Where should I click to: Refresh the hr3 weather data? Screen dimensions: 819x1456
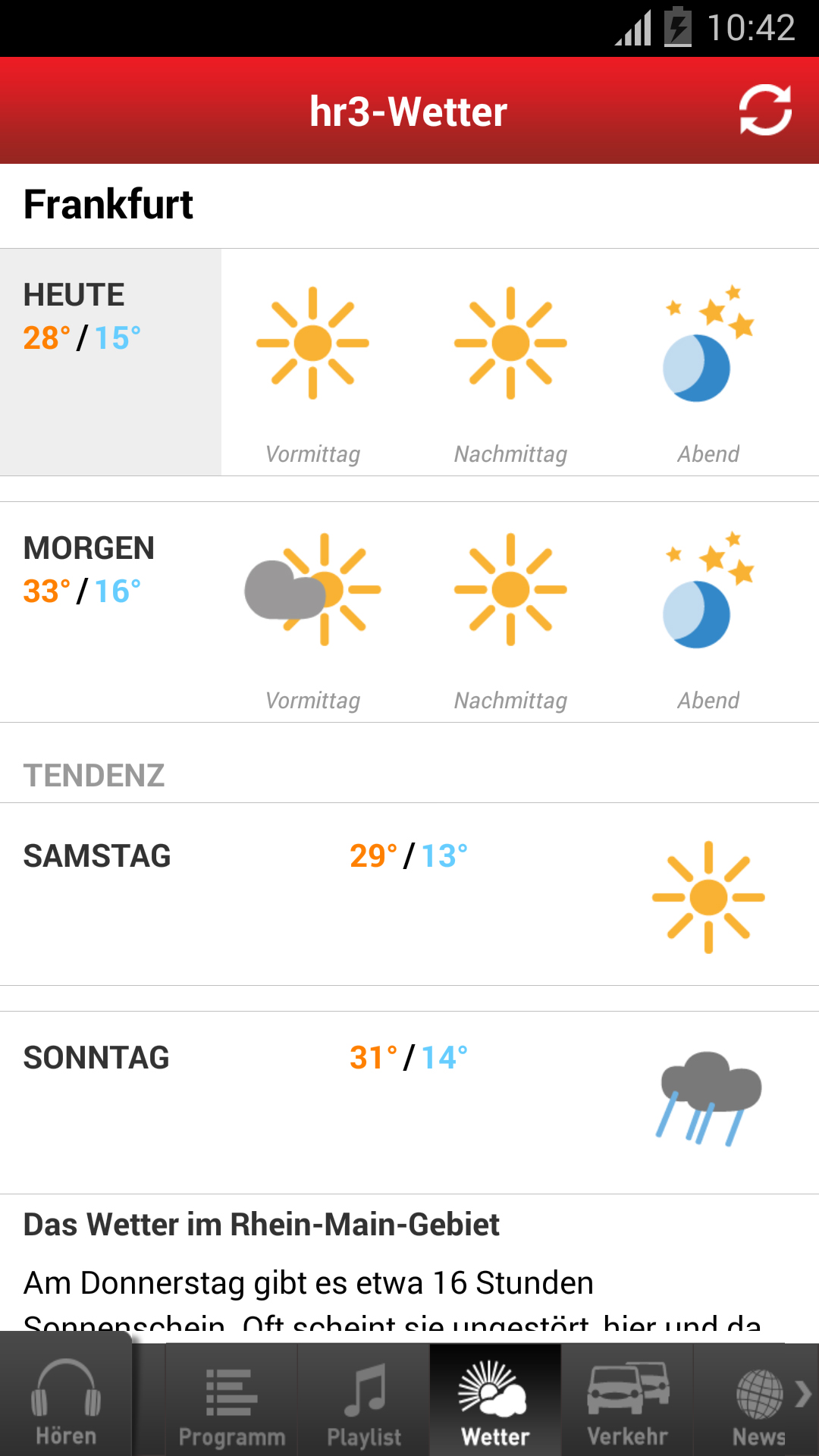coord(765,111)
